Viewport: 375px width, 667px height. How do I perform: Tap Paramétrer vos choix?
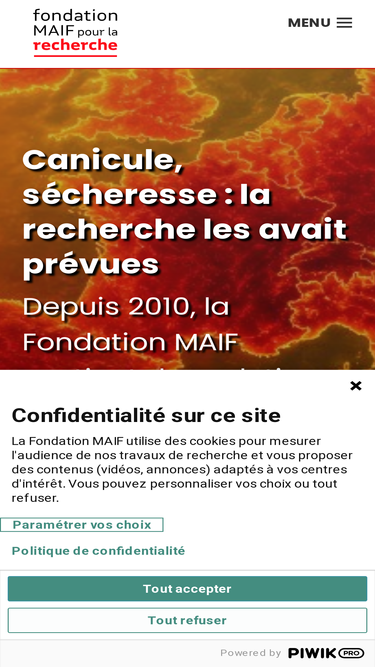tap(82, 524)
